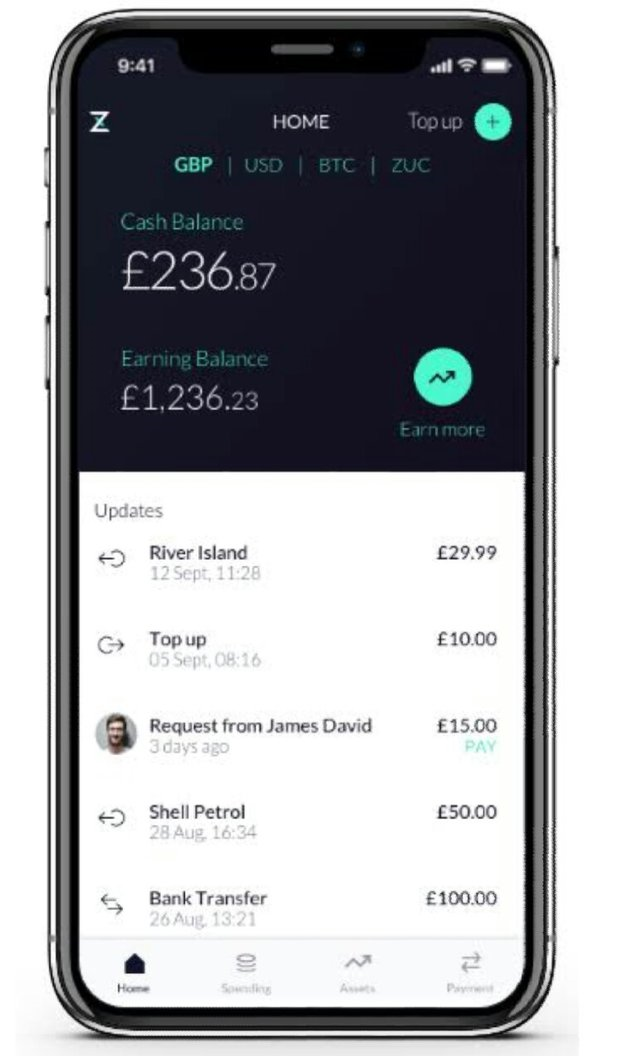Open the Payment tab
The image size is (640, 1056).
470,972
